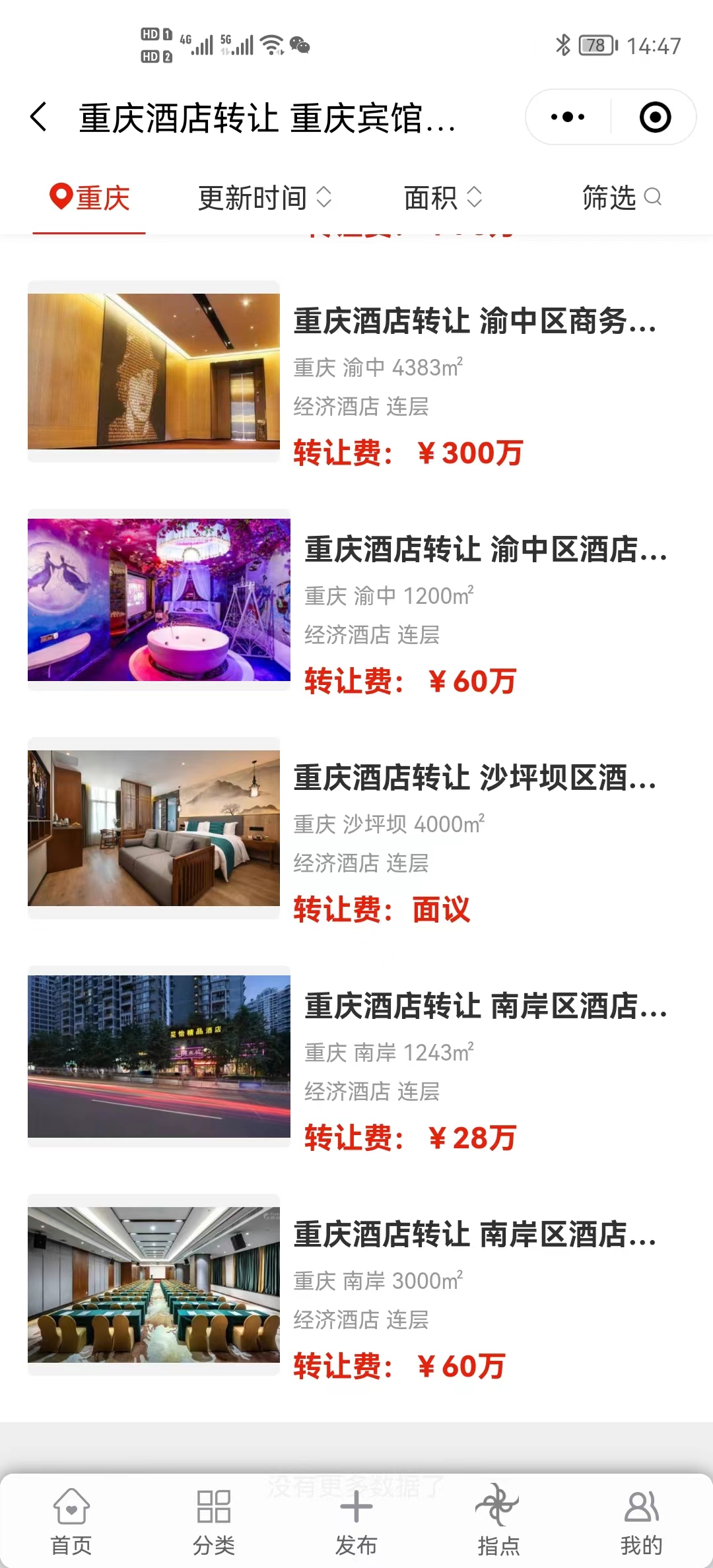
Task: Close the mini program via the circle icon
Action: click(655, 117)
